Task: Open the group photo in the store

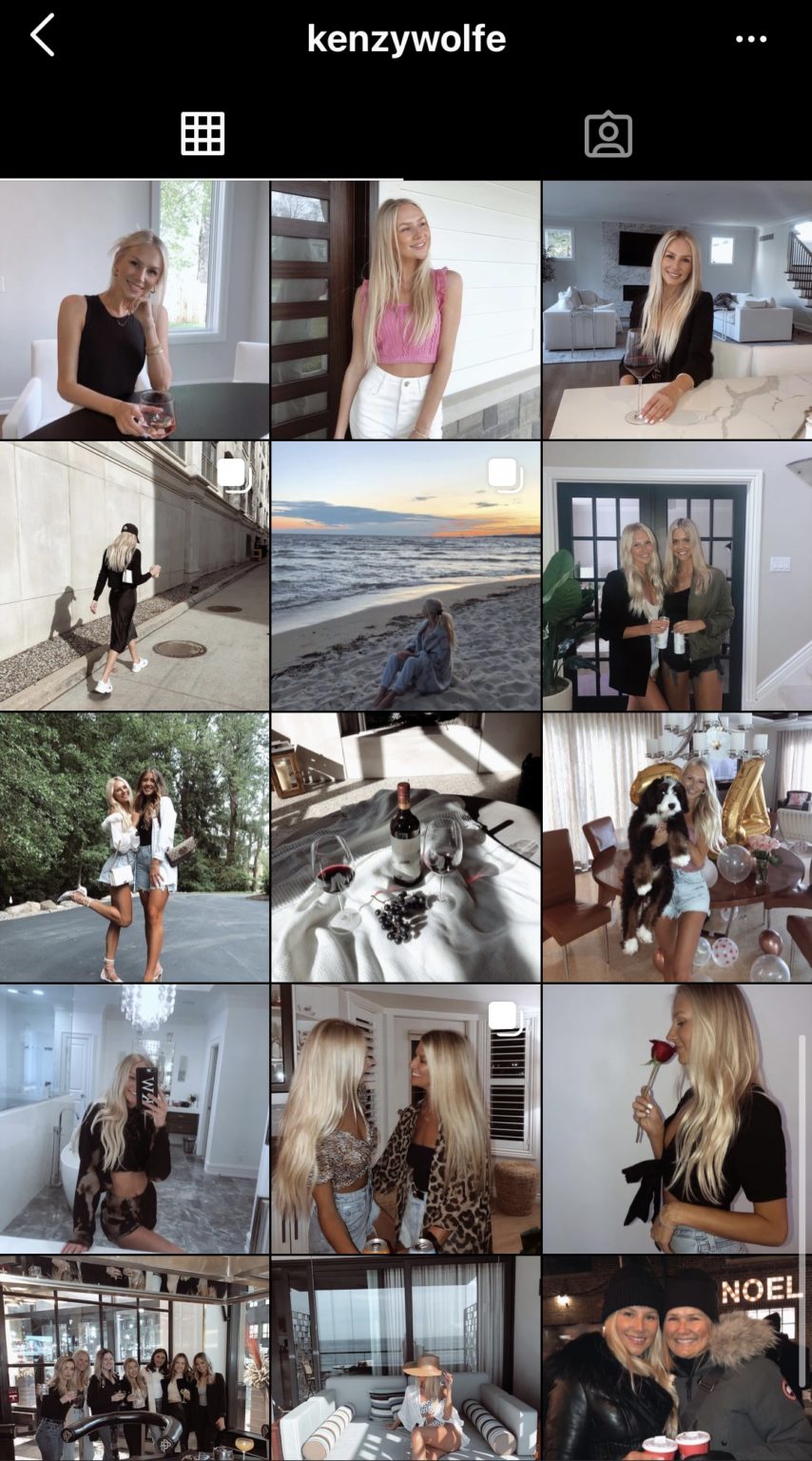Action: coord(134,1358)
